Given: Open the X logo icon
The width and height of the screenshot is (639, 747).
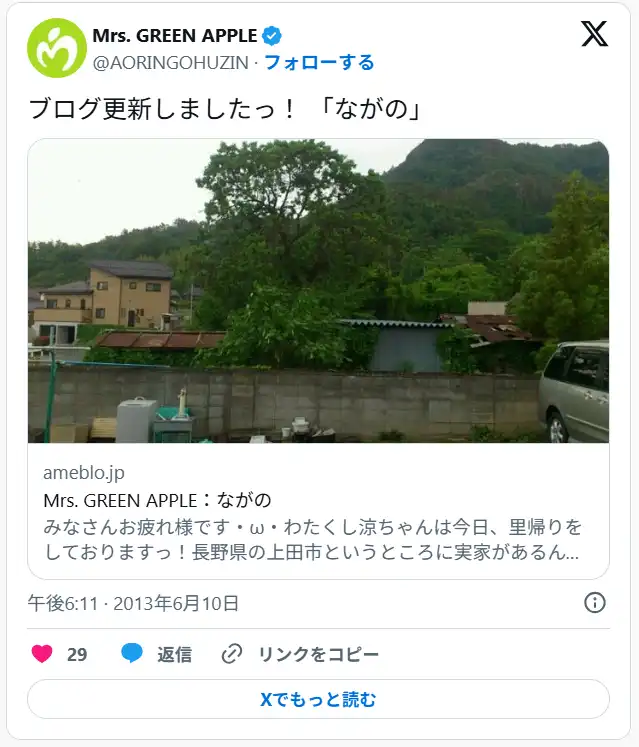Looking at the screenshot, I should (594, 35).
